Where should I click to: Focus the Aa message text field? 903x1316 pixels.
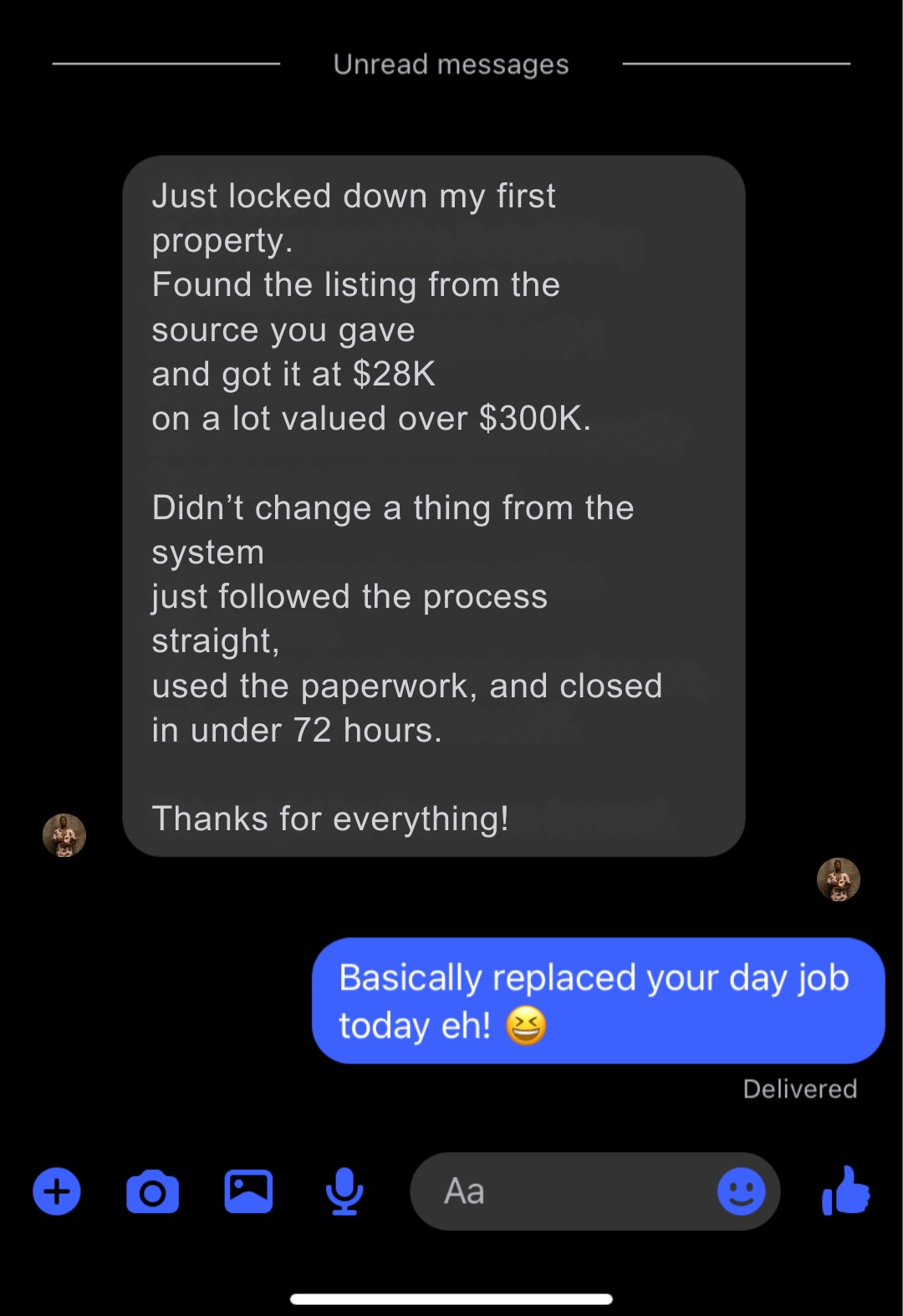click(x=569, y=1191)
